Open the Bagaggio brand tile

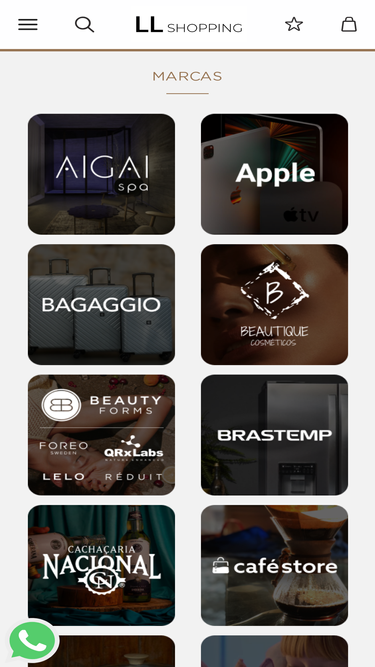[x=101, y=304]
